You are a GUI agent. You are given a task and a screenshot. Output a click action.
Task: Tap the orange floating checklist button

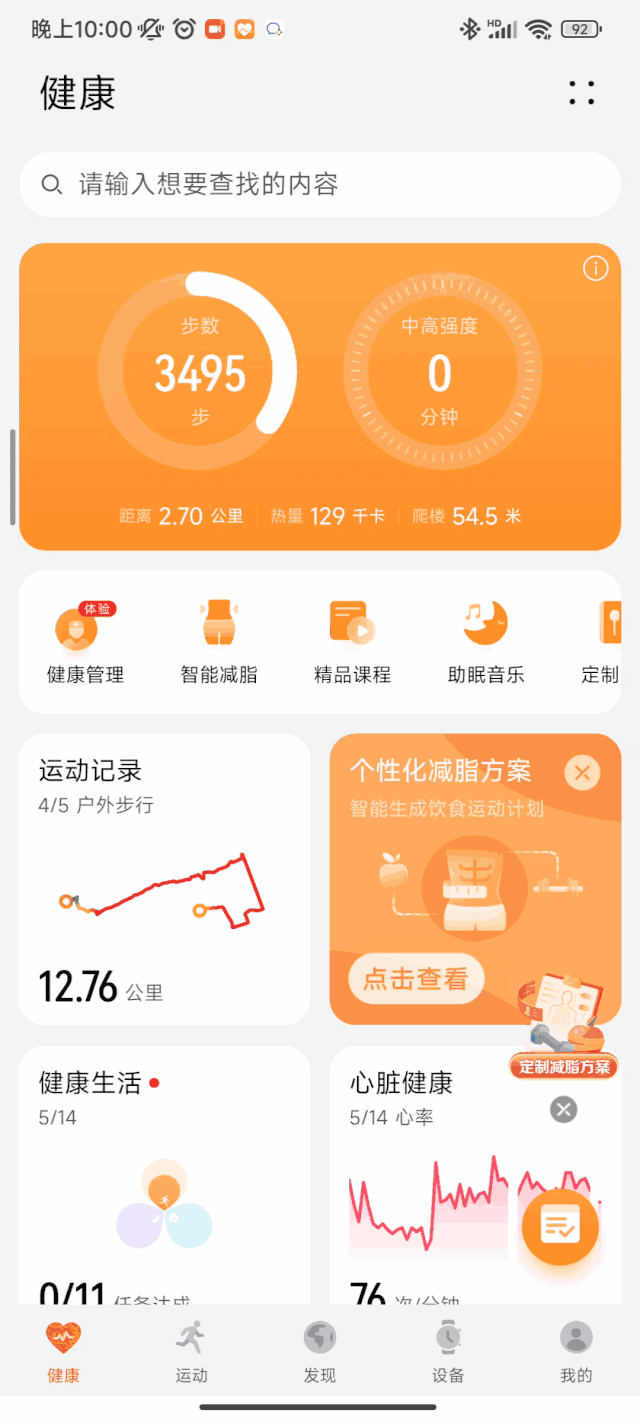(x=560, y=1226)
